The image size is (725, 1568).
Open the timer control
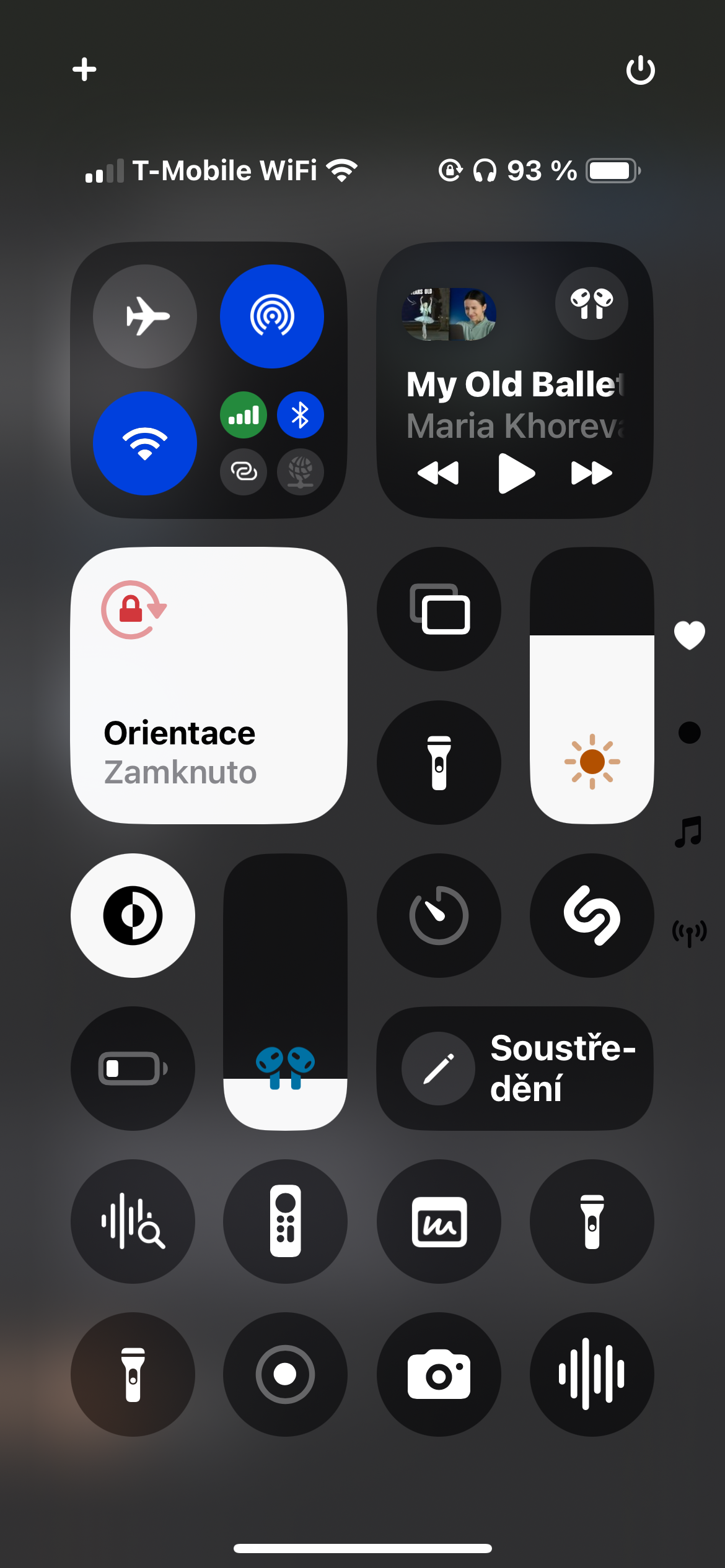[439, 915]
